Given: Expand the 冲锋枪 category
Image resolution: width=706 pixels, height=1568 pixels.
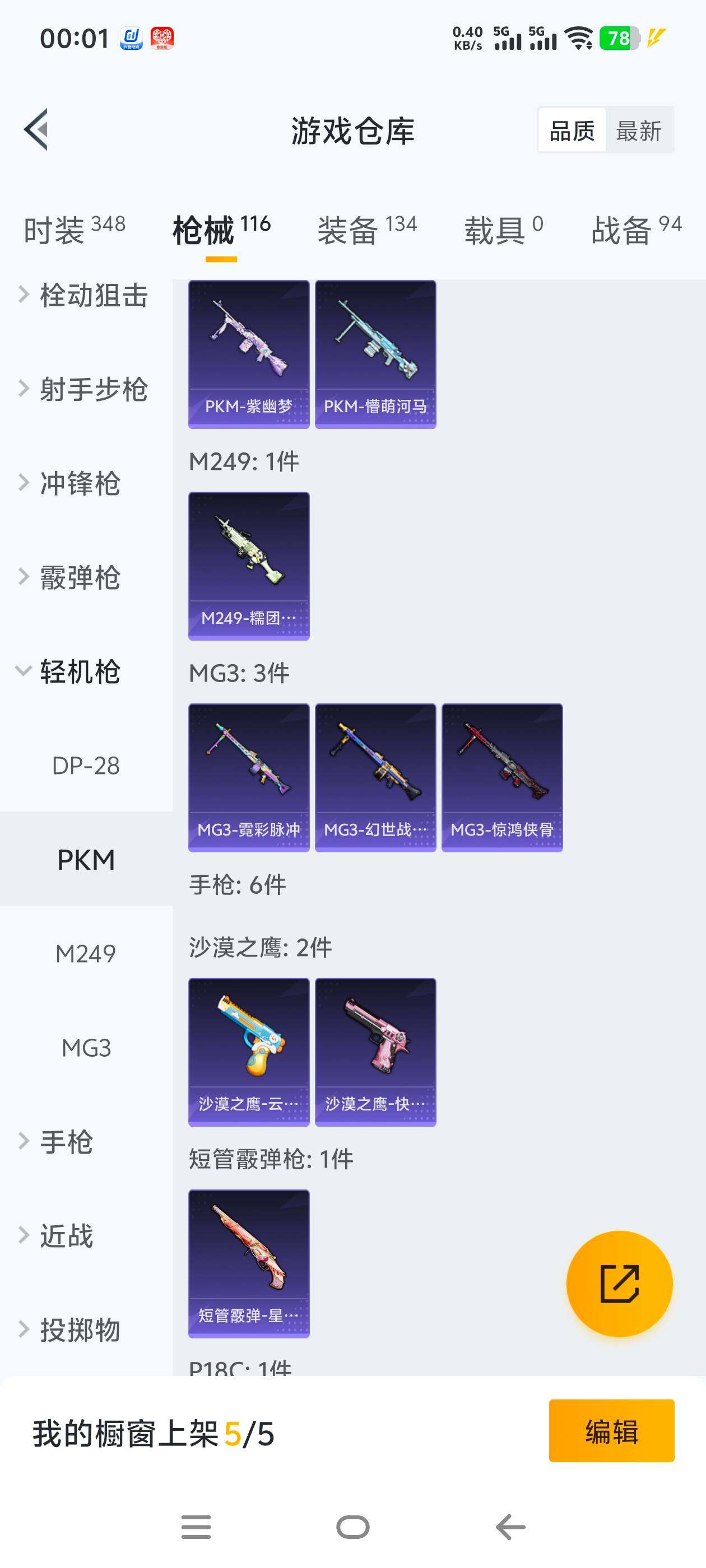Looking at the screenshot, I should coord(79,483).
